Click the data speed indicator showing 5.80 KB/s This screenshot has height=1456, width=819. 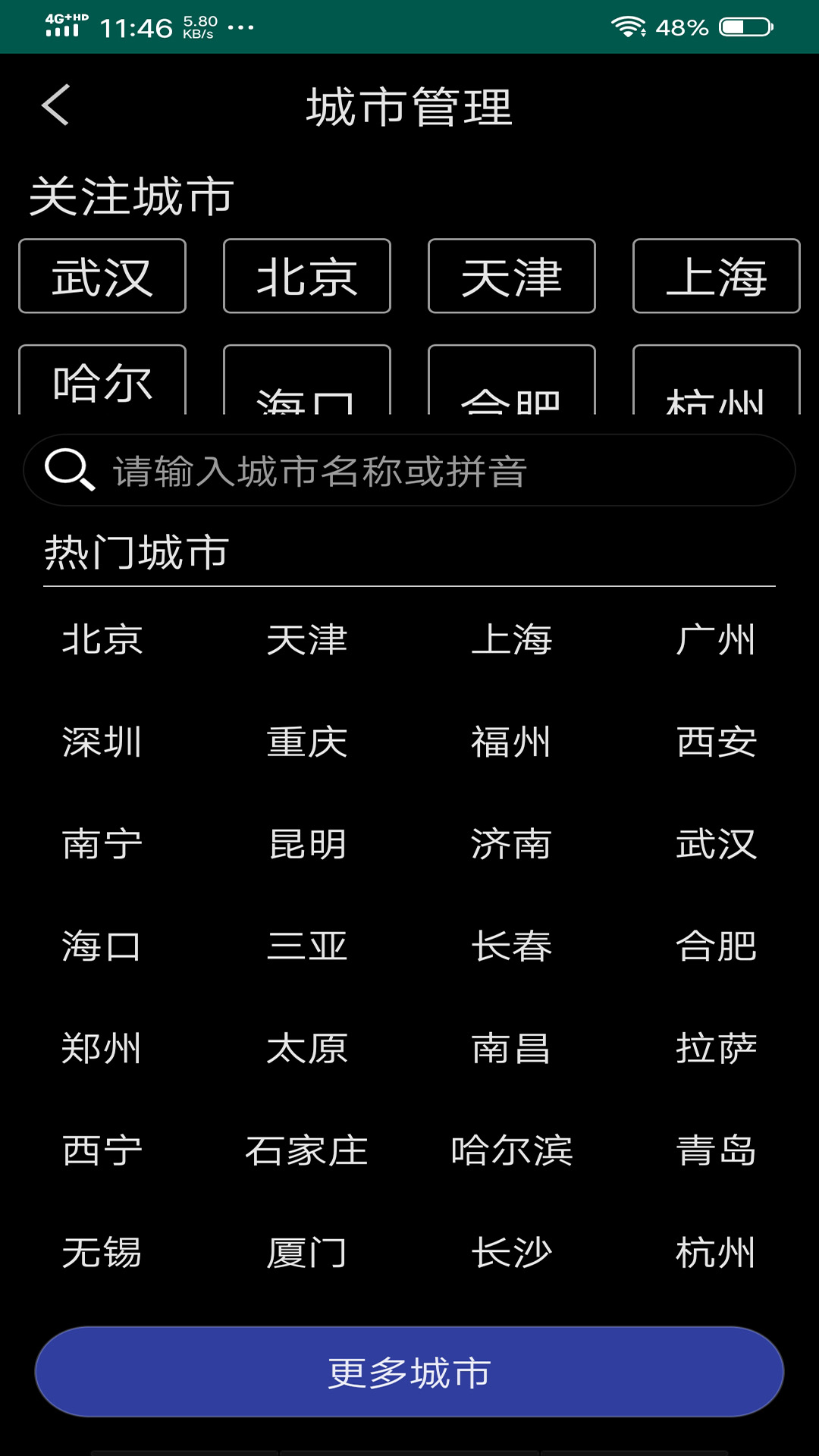coord(198,25)
